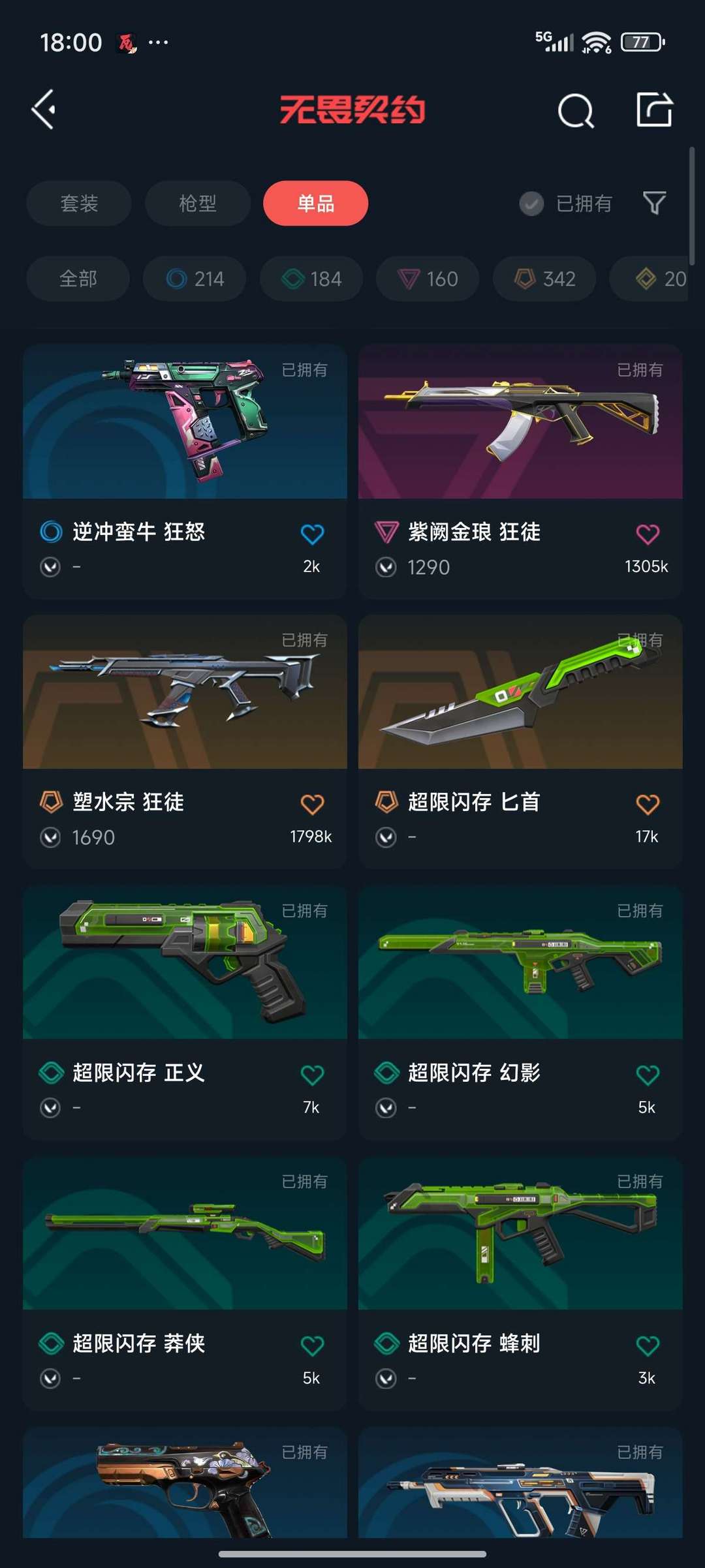Filter by the 160 rarity chip
Image resolution: width=705 pixels, height=1568 pixels.
click(x=428, y=279)
